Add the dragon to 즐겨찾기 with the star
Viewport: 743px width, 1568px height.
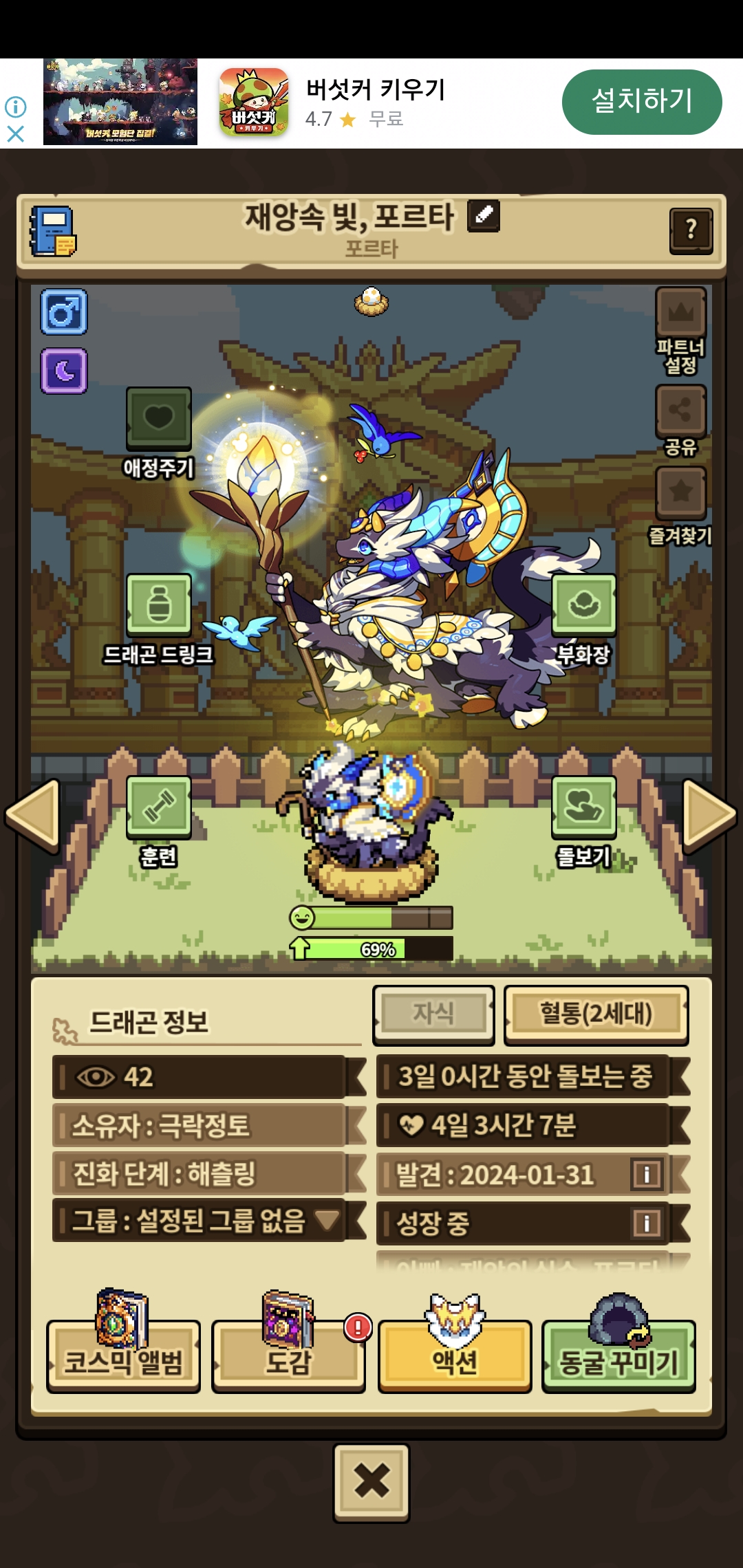coord(680,492)
